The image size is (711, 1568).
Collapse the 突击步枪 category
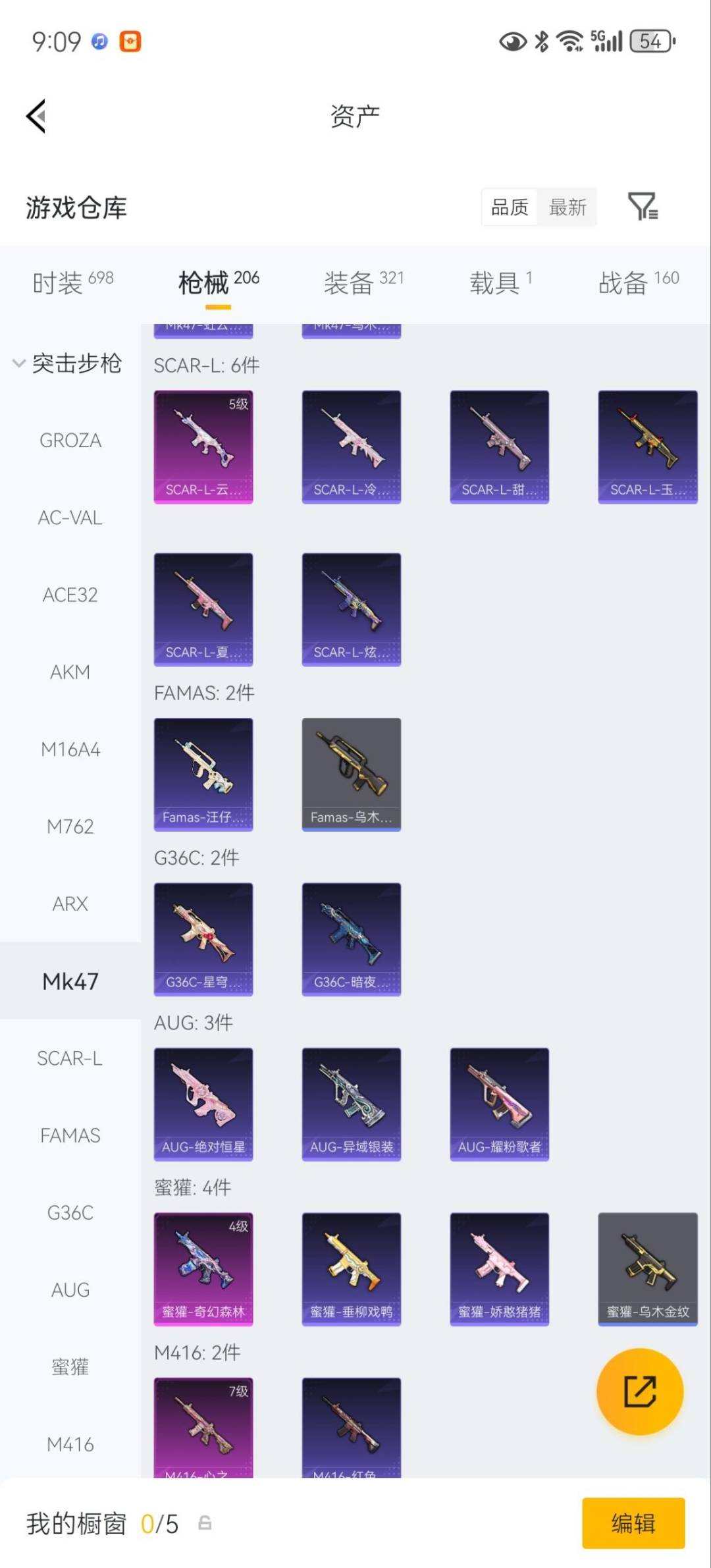tap(68, 363)
